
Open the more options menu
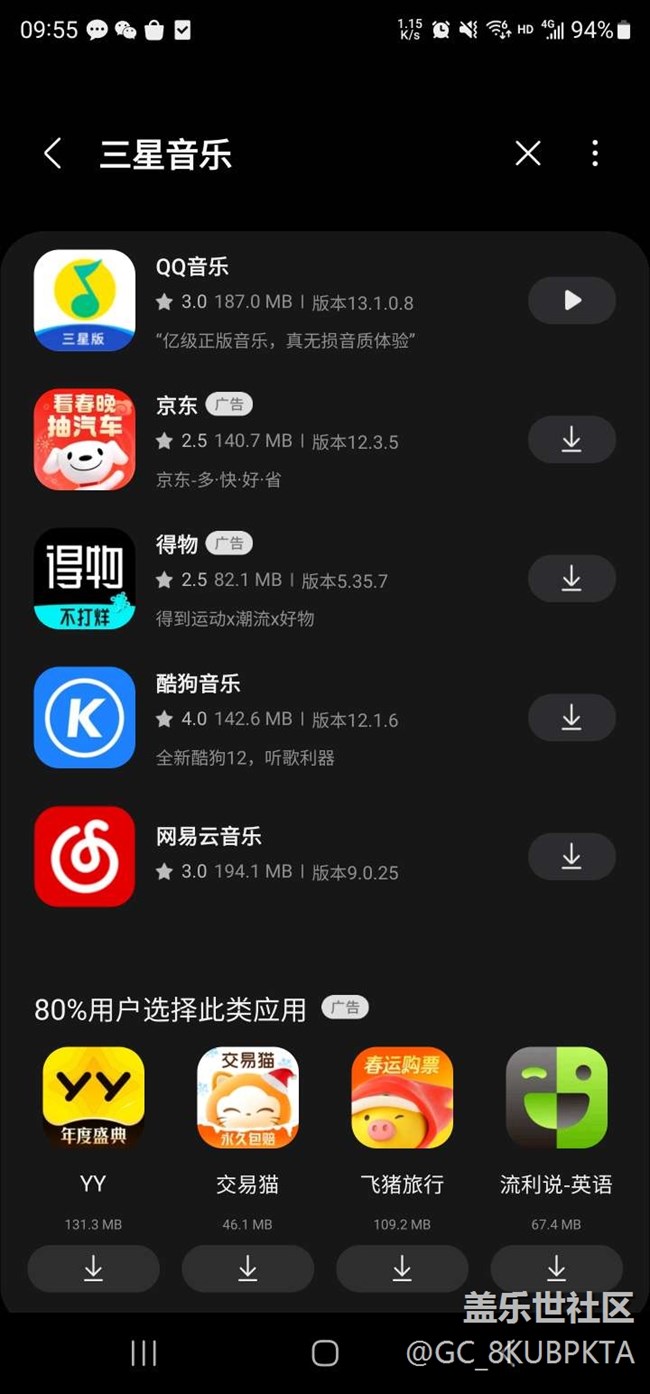[595, 153]
